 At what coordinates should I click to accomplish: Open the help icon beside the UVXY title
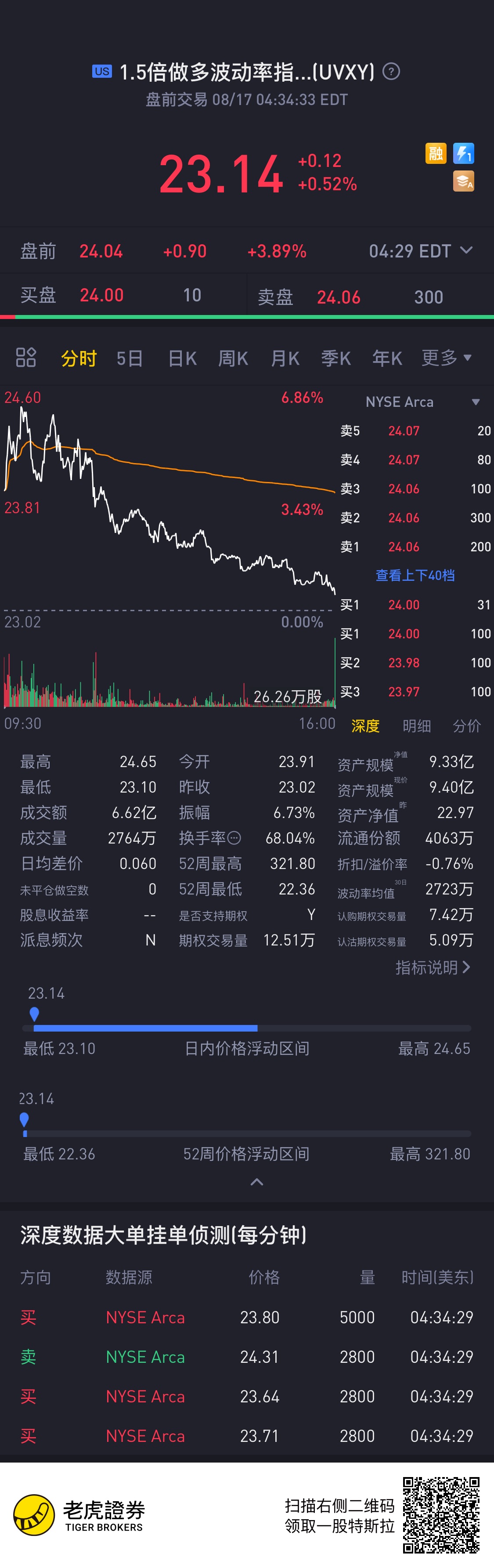pyautogui.click(x=391, y=72)
